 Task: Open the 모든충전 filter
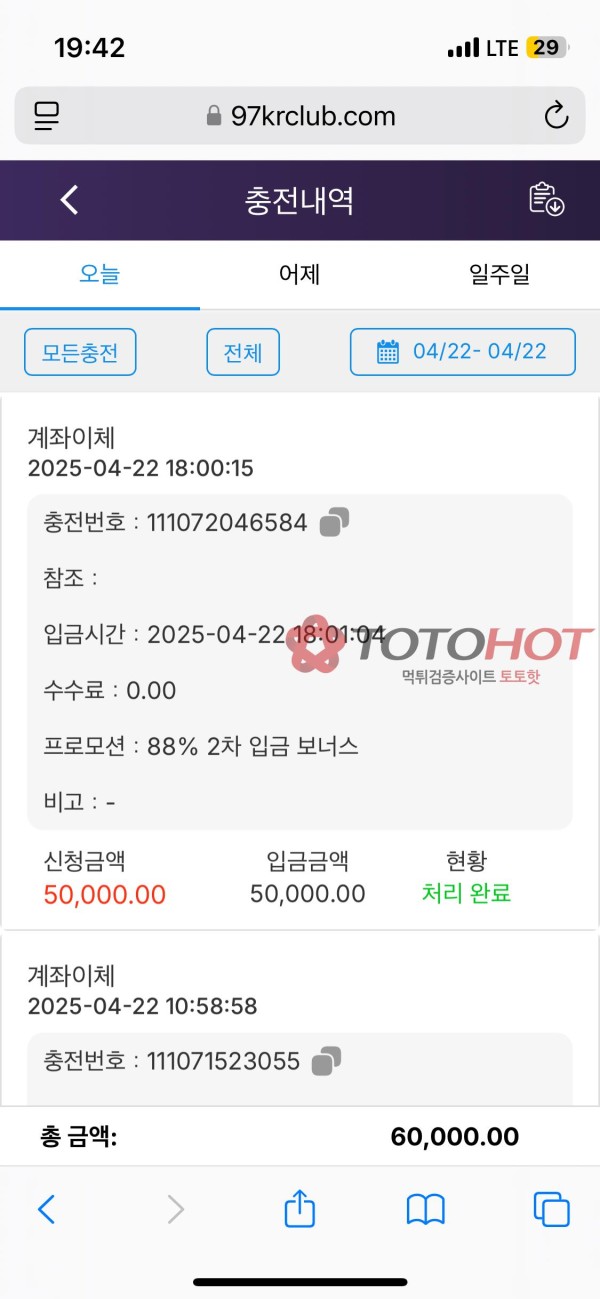tap(80, 352)
